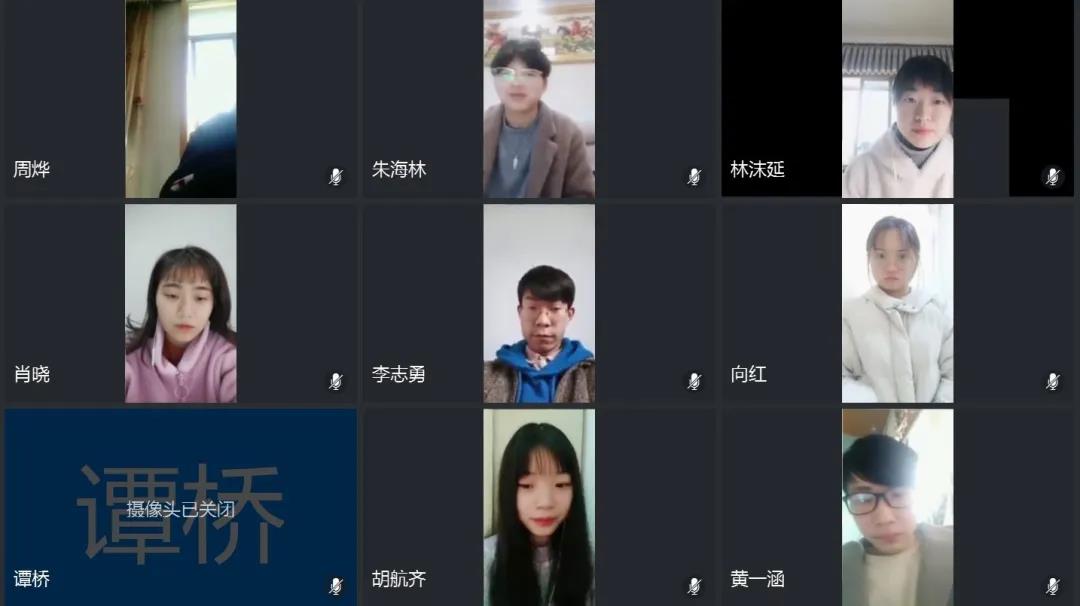Select 李志勇's video tile
Screen dimensions: 1080x606
click(x=539, y=303)
